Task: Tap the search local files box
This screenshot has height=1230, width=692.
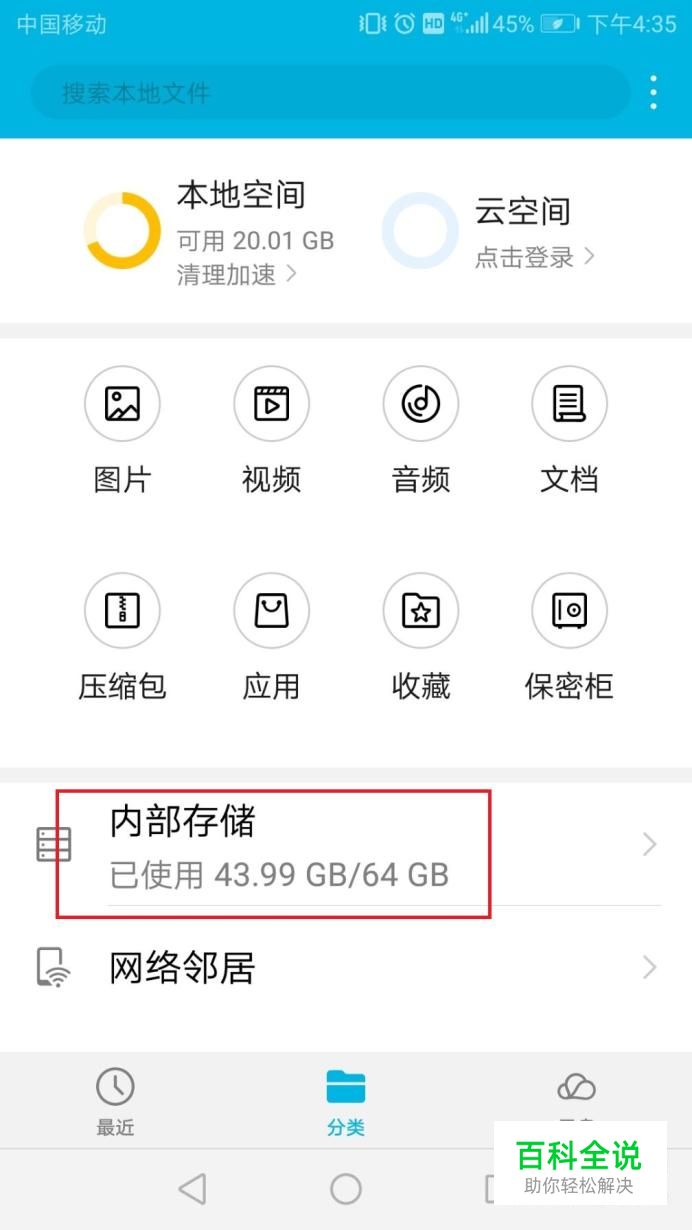Action: 330,94
